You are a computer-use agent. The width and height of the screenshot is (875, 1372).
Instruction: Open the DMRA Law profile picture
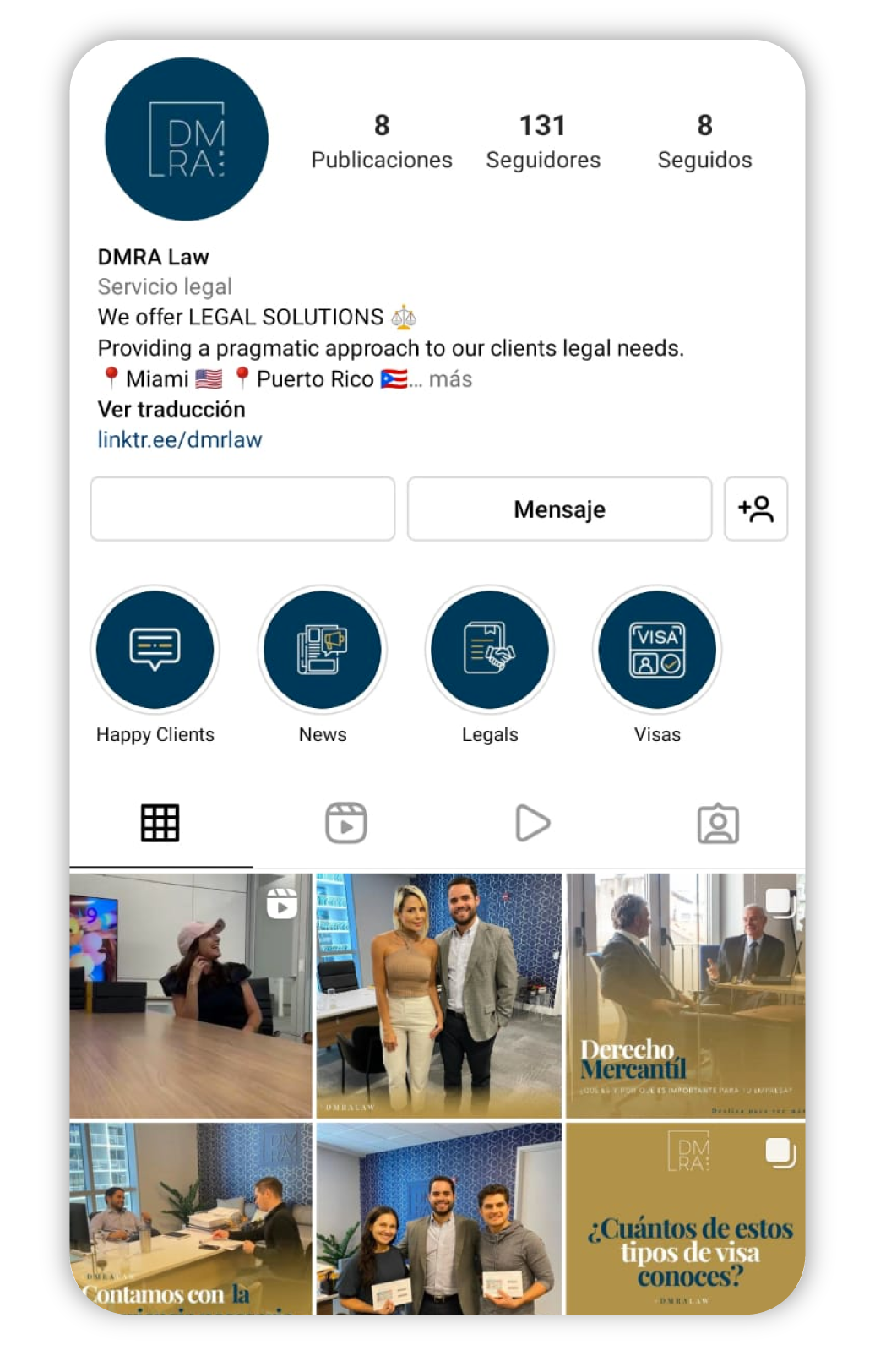point(186,139)
